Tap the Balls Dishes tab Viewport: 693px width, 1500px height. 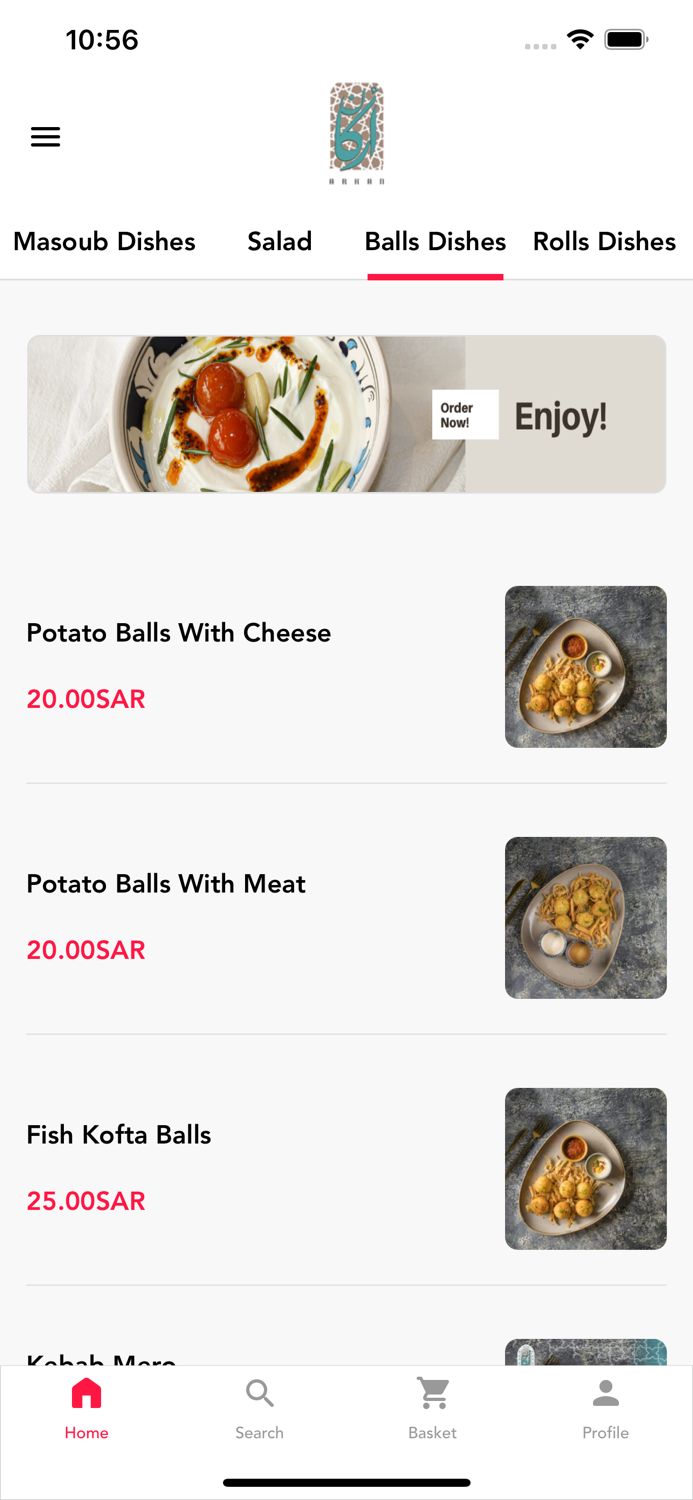click(x=435, y=242)
